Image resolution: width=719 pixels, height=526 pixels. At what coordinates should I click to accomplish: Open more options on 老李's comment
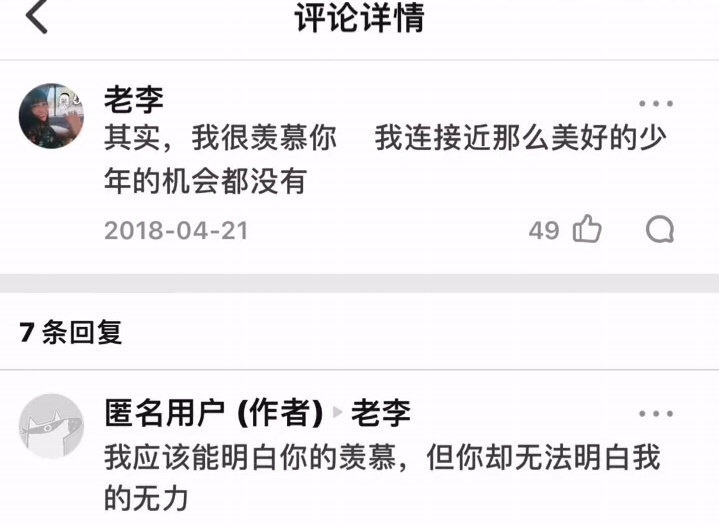coord(656,104)
